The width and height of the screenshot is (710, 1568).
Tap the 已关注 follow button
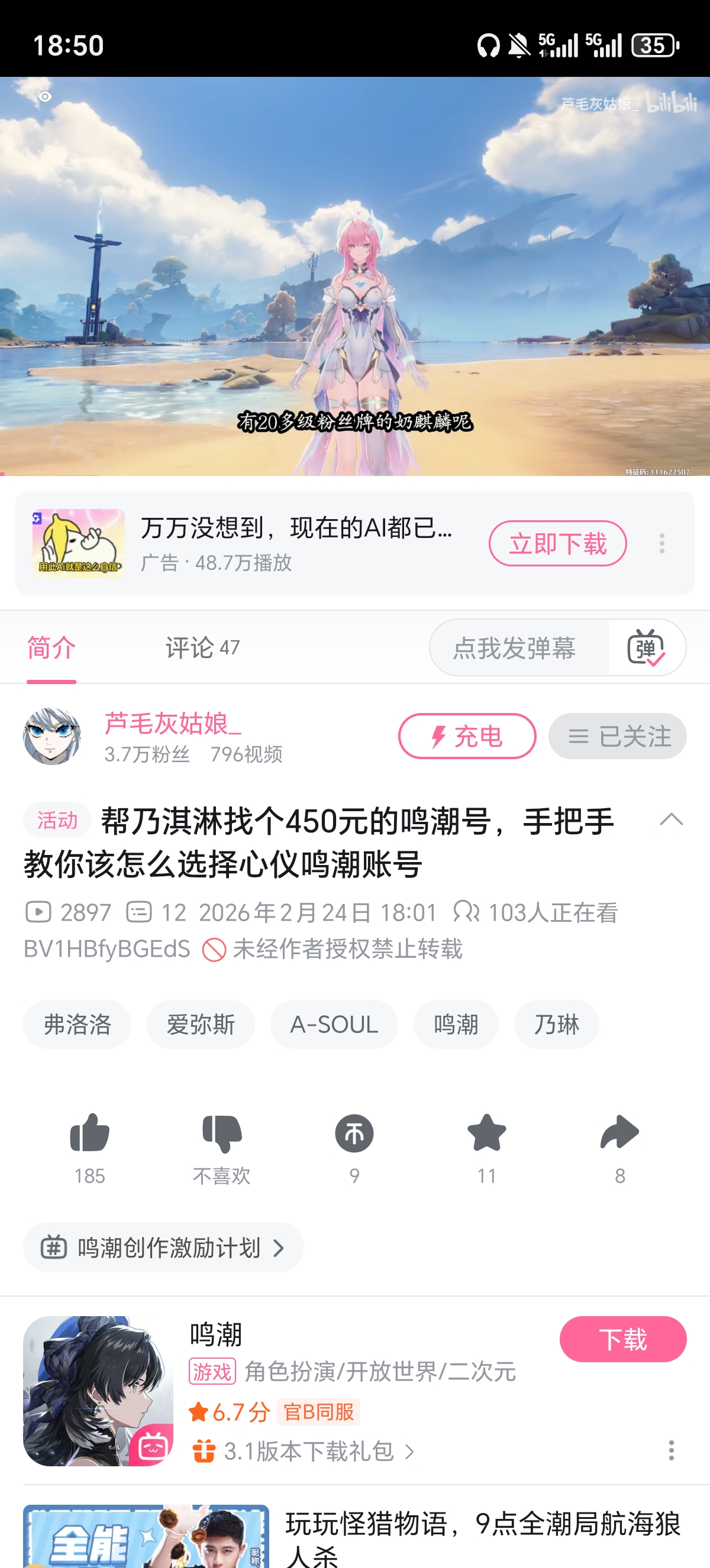[617, 736]
